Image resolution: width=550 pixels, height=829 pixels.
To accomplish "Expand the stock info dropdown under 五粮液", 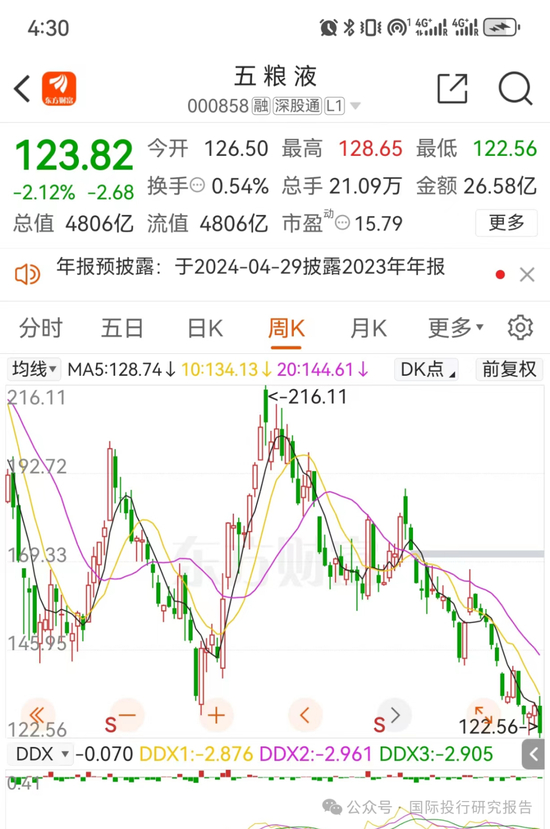I will tap(356, 106).
